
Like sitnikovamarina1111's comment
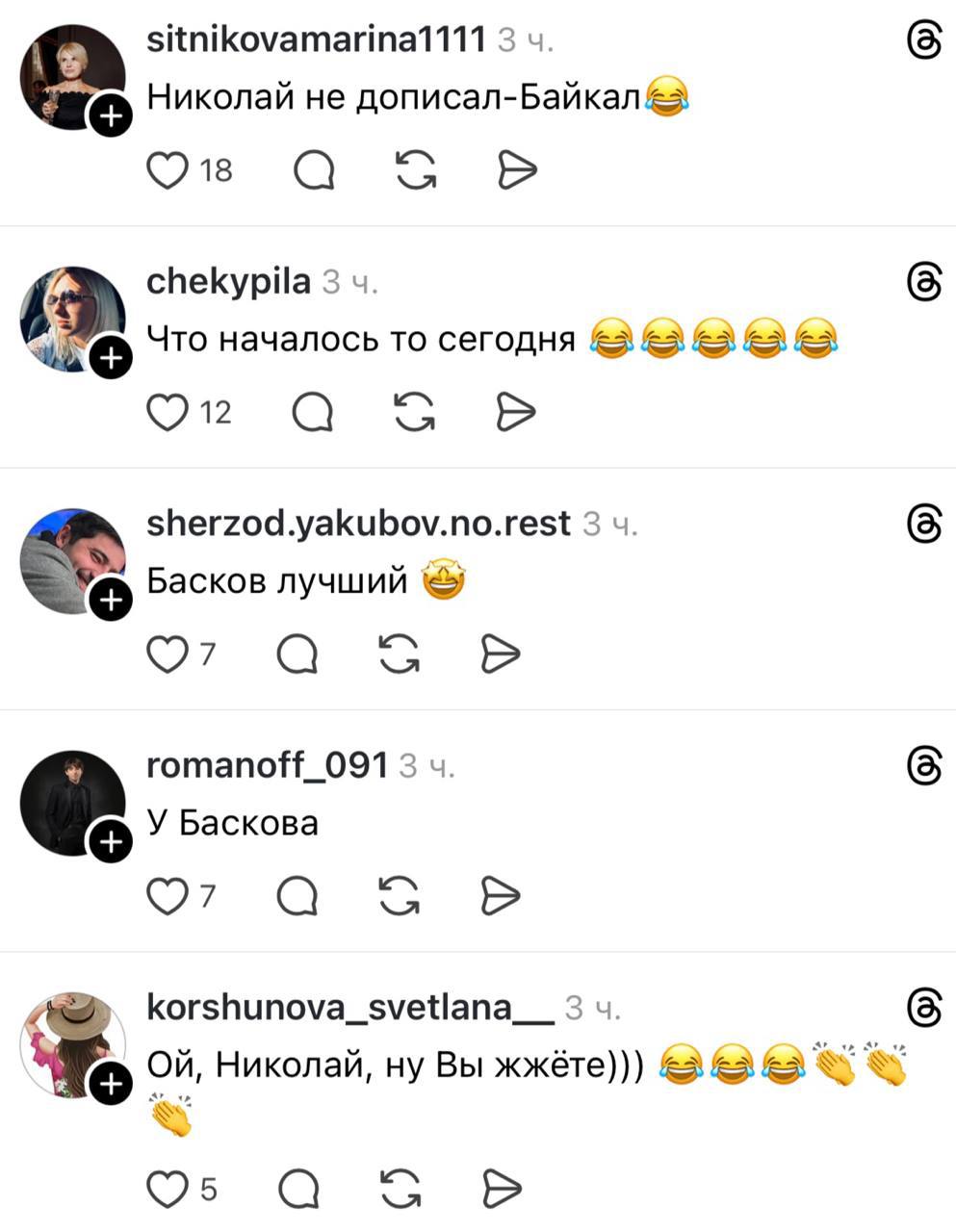pos(167,171)
